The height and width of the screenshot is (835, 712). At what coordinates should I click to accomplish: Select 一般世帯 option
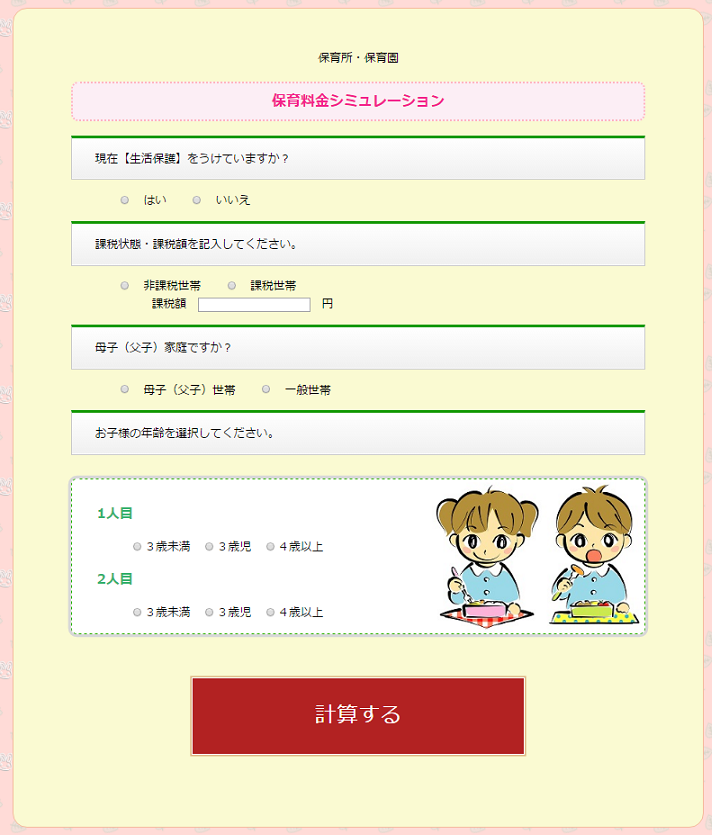(266, 389)
